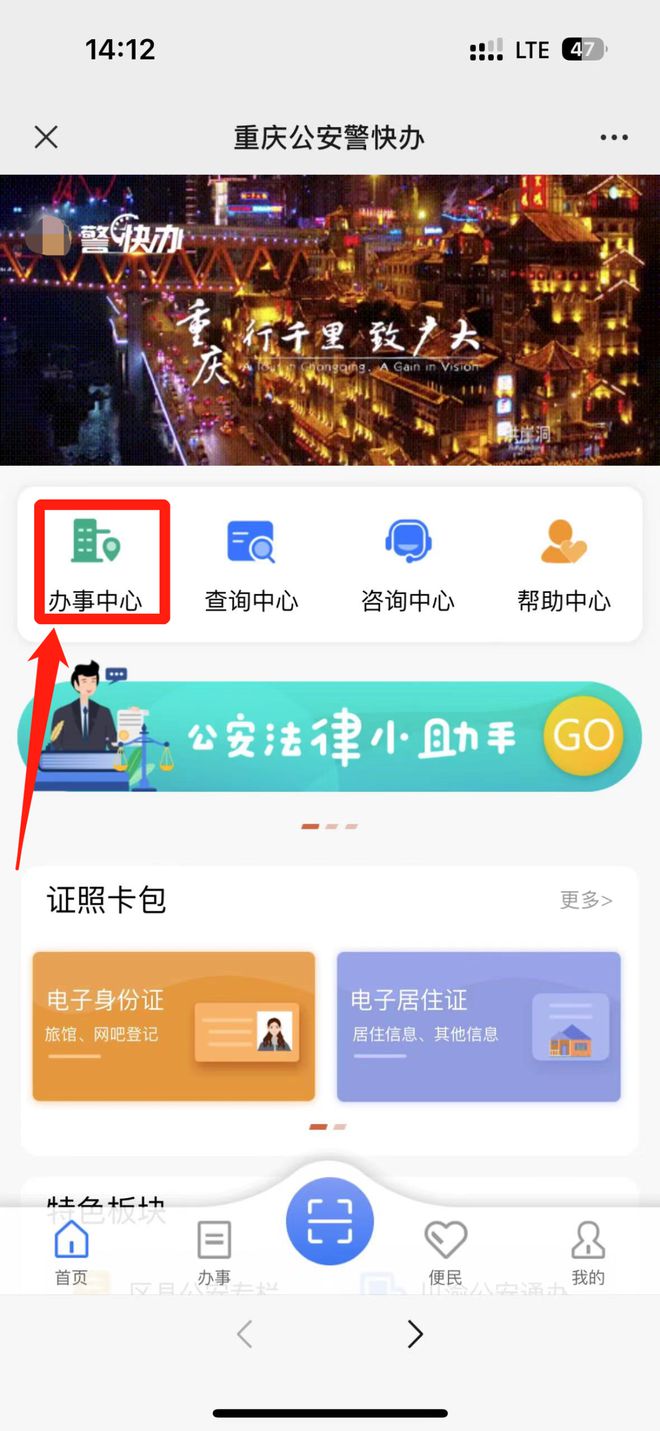Switch to the 首页 tab
This screenshot has height=1431, width=660.
pos(71,1252)
